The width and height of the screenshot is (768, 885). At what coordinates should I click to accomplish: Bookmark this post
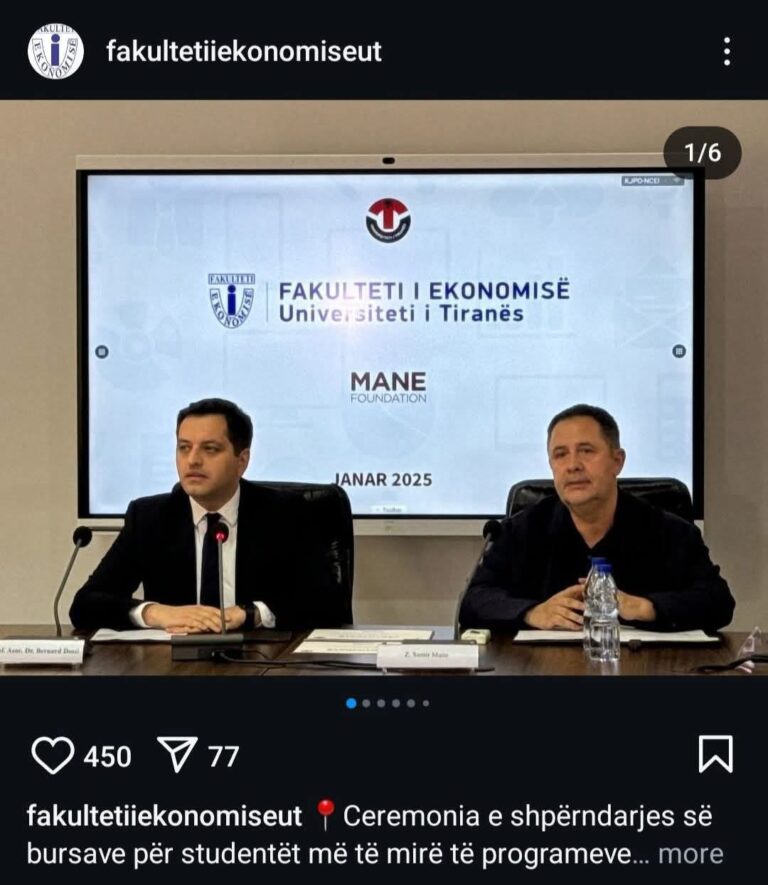tap(715, 755)
